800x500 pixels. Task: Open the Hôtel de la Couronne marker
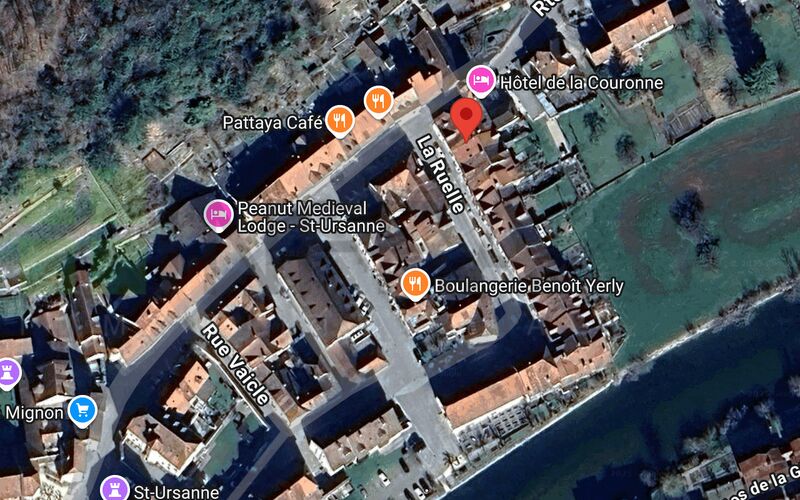tap(482, 79)
